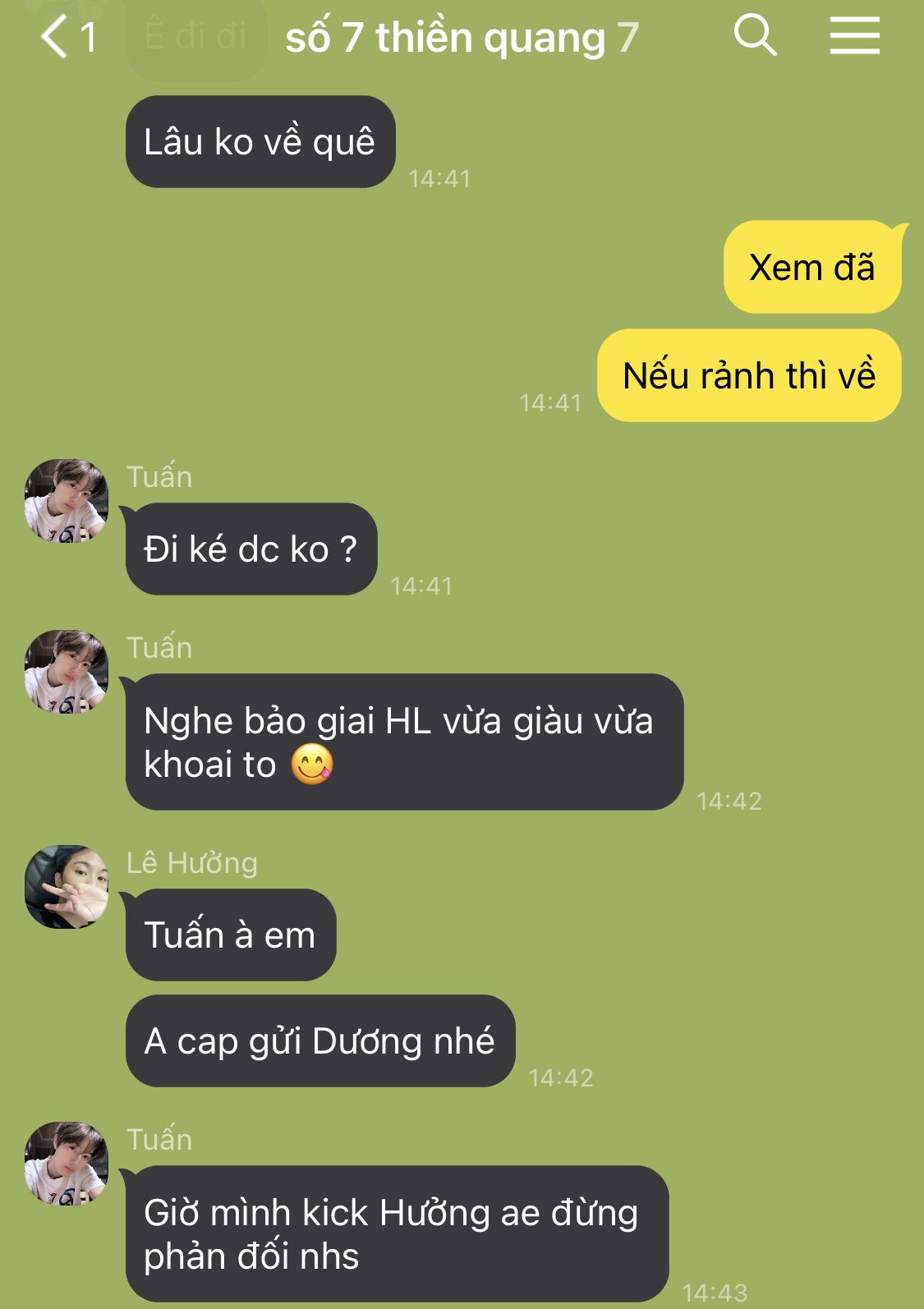Go back to the chat list
This screenshot has height=1309, width=924.
56,37
